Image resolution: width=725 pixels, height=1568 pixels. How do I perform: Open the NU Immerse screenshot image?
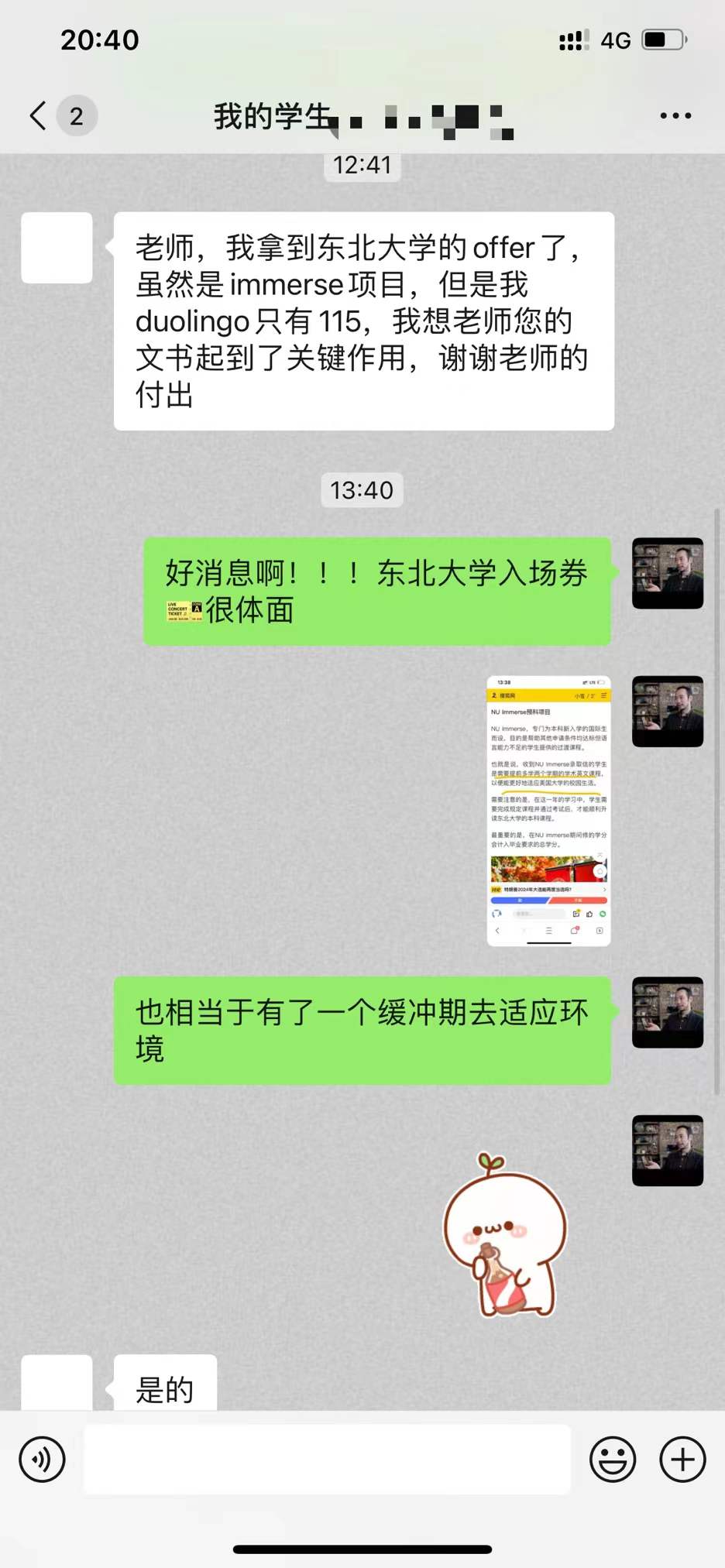click(x=548, y=811)
